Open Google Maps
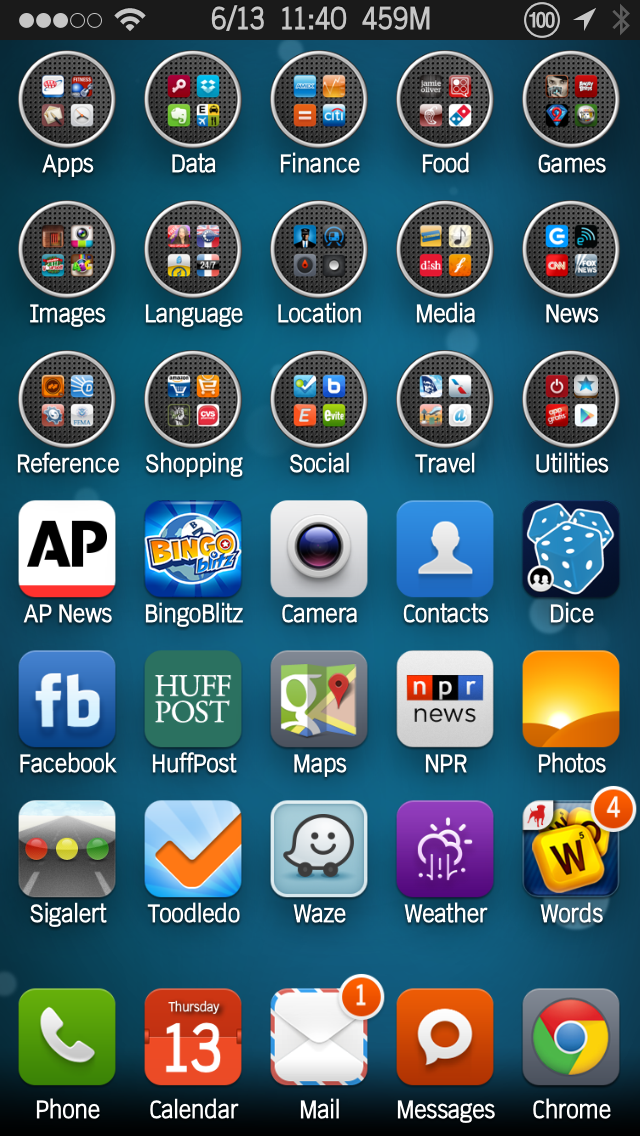This screenshot has width=640, height=1136. pos(319,698)
